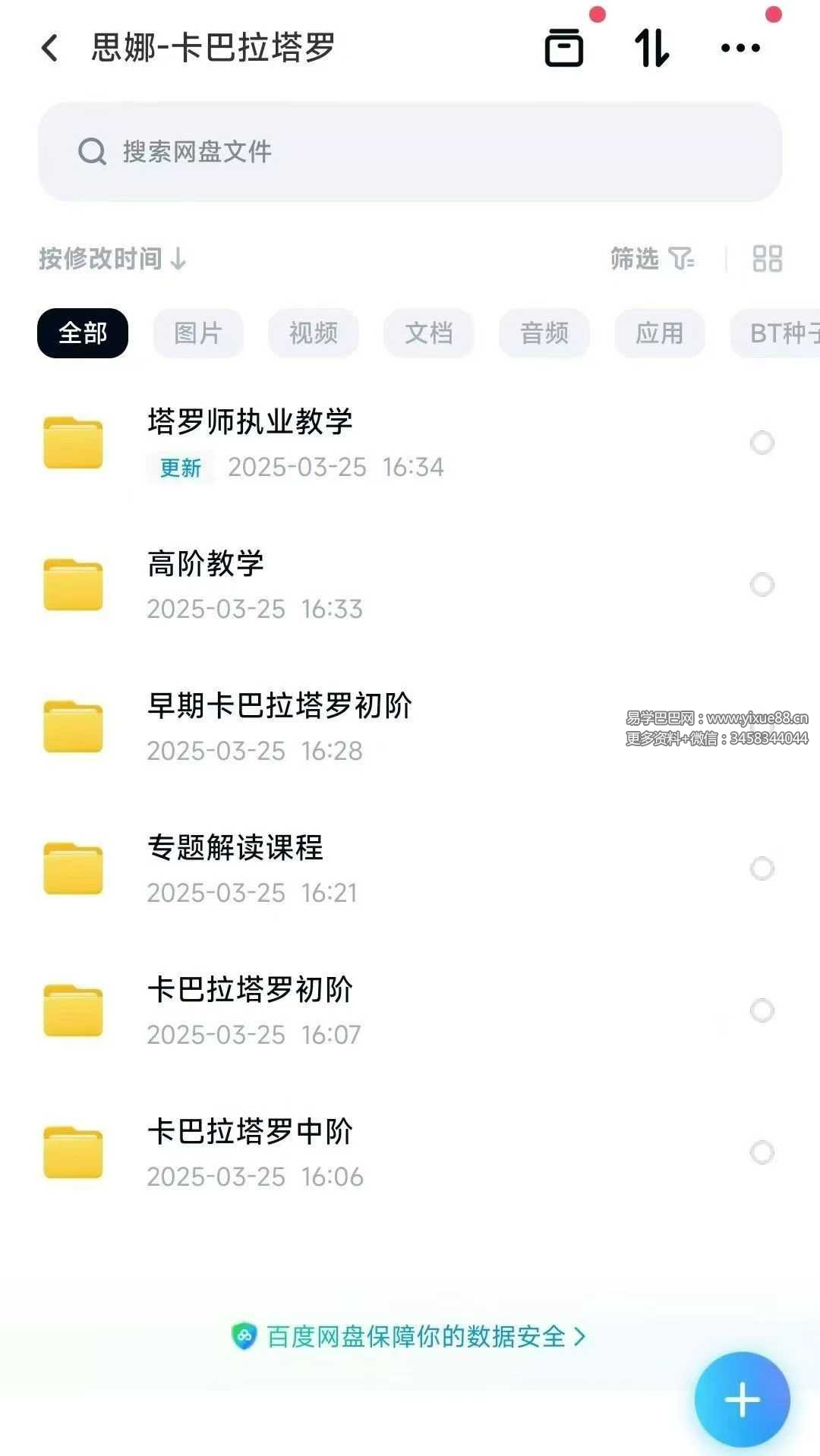Select the checkbox for 卡巴拉塔罗中阶
820x1456 pixels.
[762, 1152]
